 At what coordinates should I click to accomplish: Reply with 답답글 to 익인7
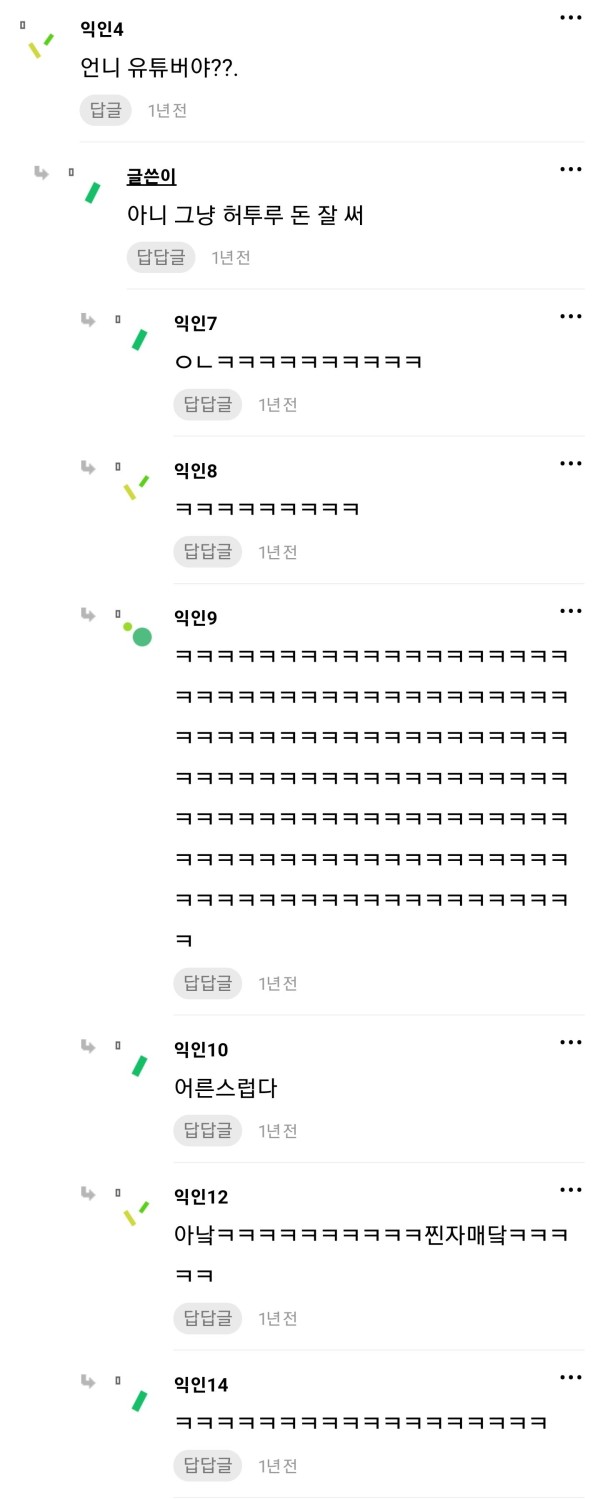207,404
